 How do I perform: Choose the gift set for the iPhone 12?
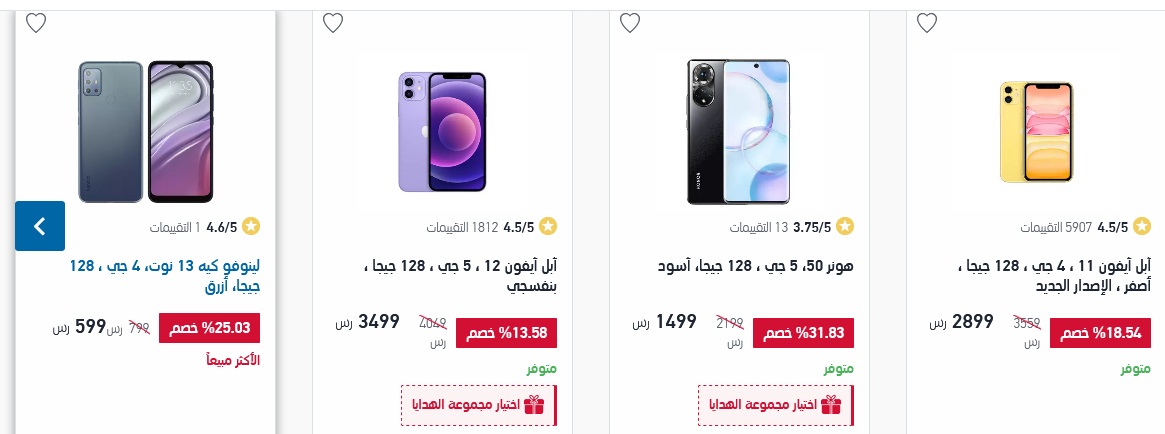(x=479, y=406)
